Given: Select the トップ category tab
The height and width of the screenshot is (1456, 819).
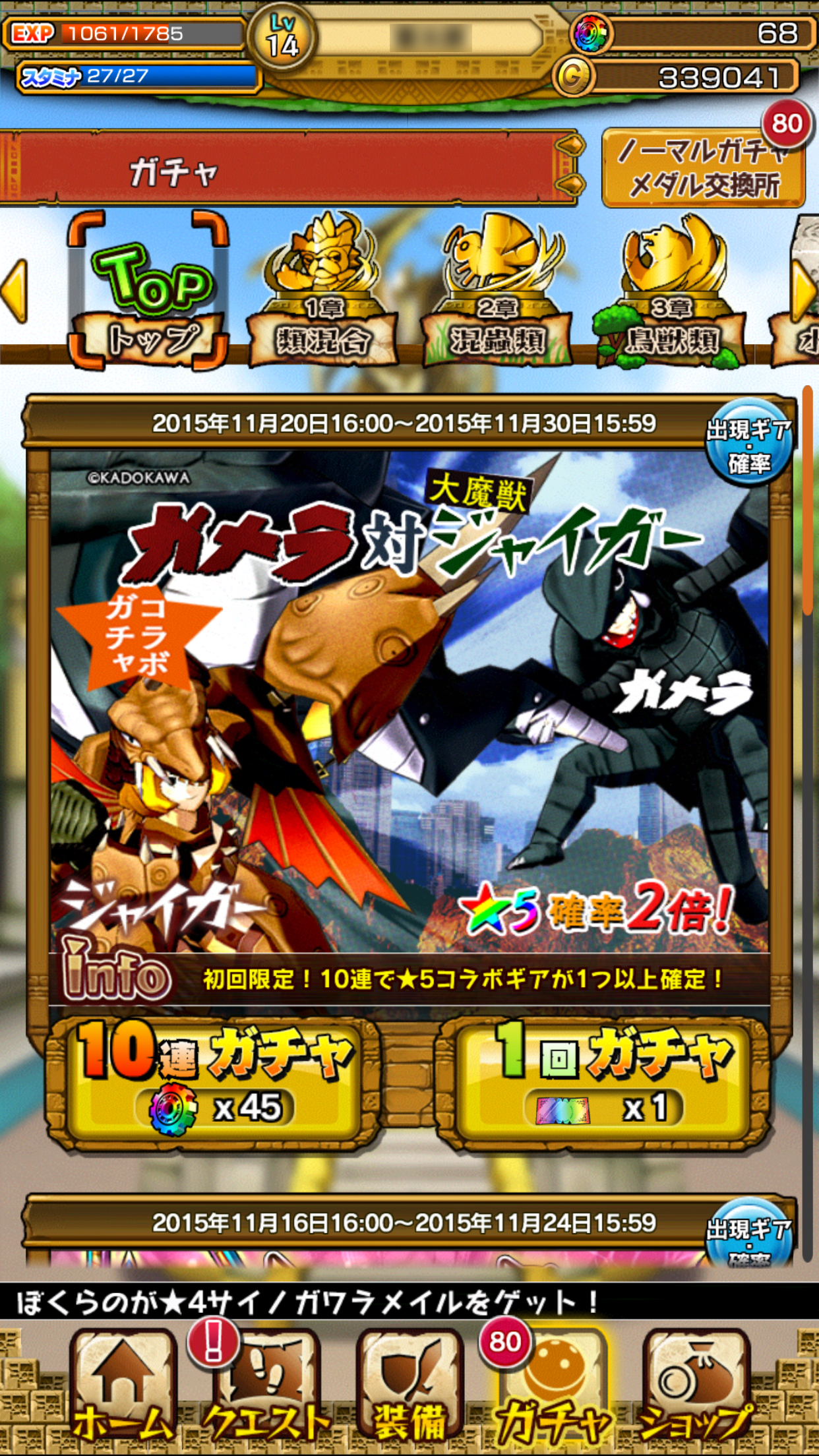Looking at the screenshot, I should pos(150,290).
